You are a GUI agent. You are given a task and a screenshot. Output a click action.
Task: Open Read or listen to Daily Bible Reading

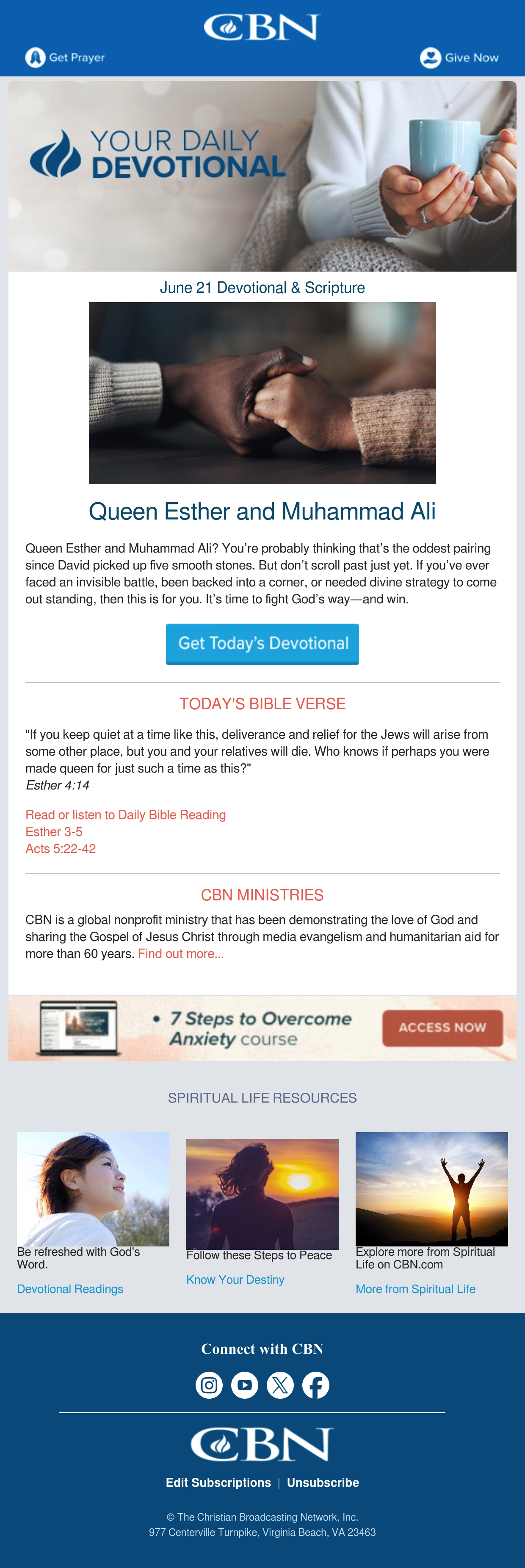pyautogui.click(x=125, y=814)
